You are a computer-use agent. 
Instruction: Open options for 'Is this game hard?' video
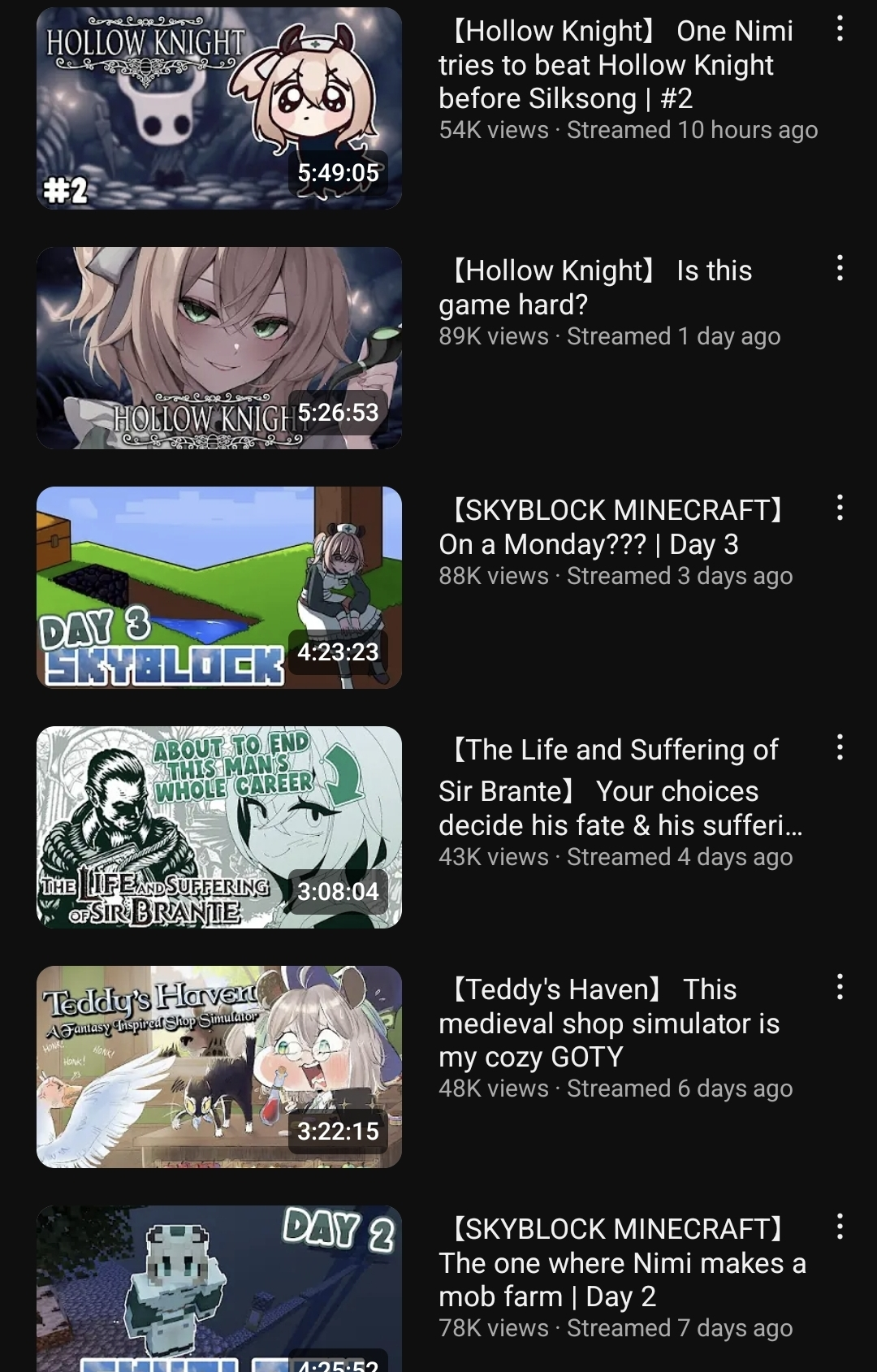(x=840, y=268)
